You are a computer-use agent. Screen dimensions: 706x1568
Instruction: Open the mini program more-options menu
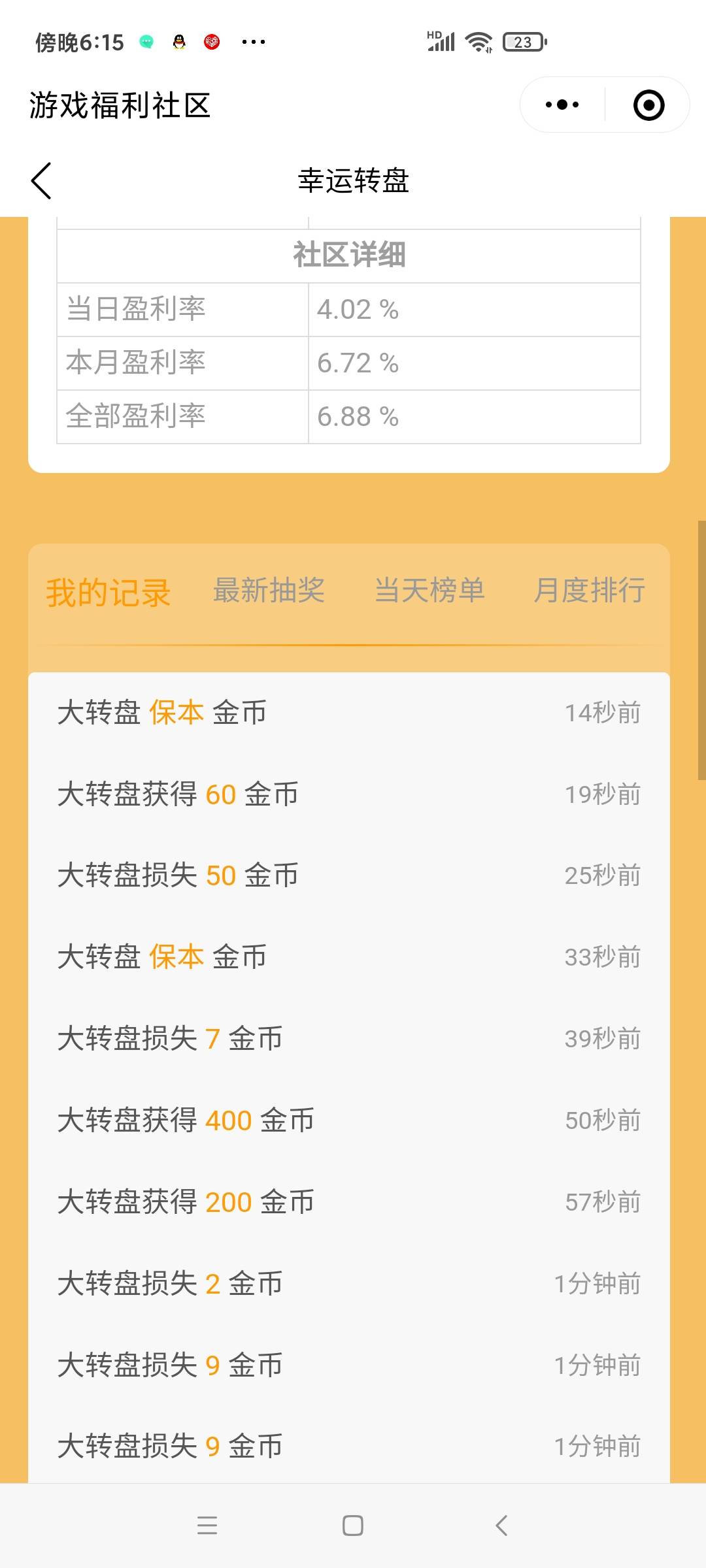point(562,105)
